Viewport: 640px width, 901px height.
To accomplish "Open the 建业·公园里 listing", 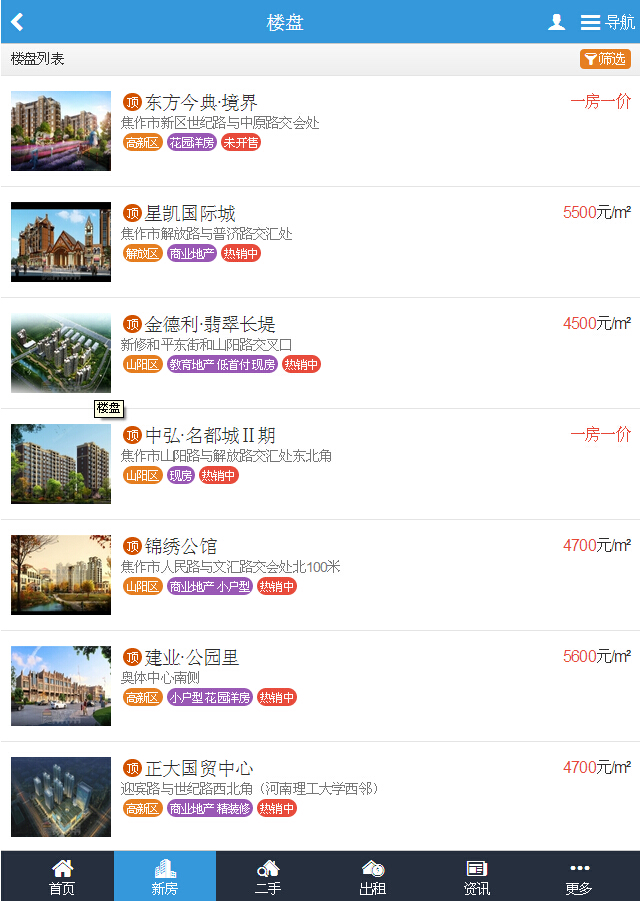I will tap(192, 657).
